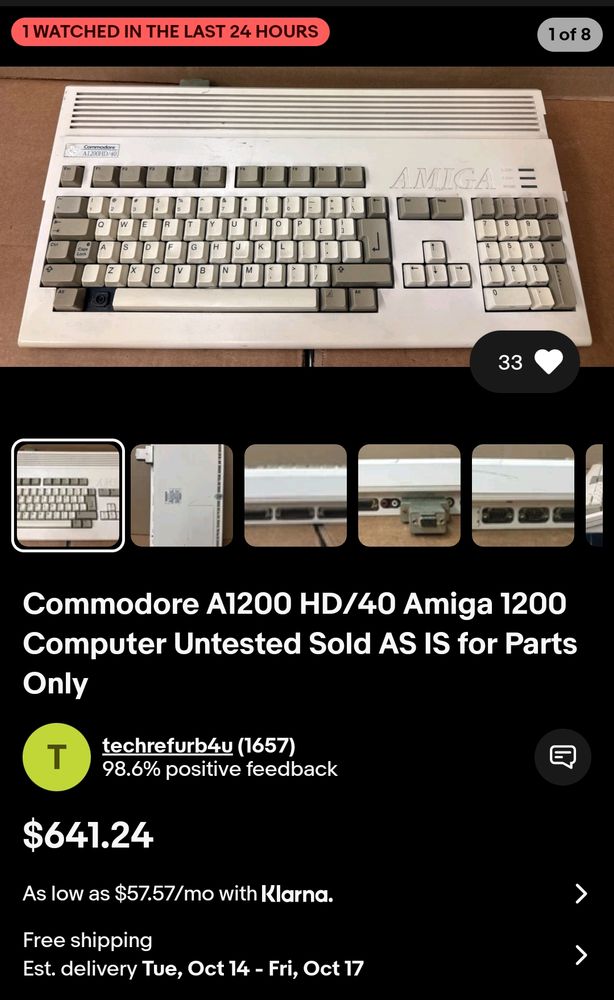
Task: Message the seller via chat icon
Action: point(563,756)
